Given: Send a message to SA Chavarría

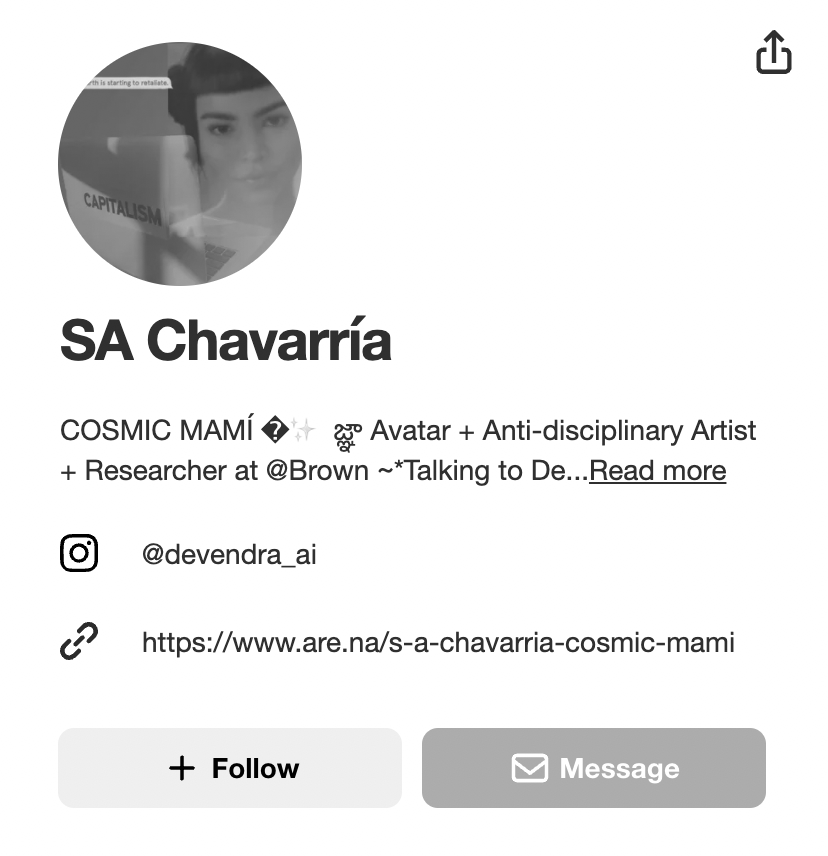Looking at the screenshot, I should coord(594,768).
